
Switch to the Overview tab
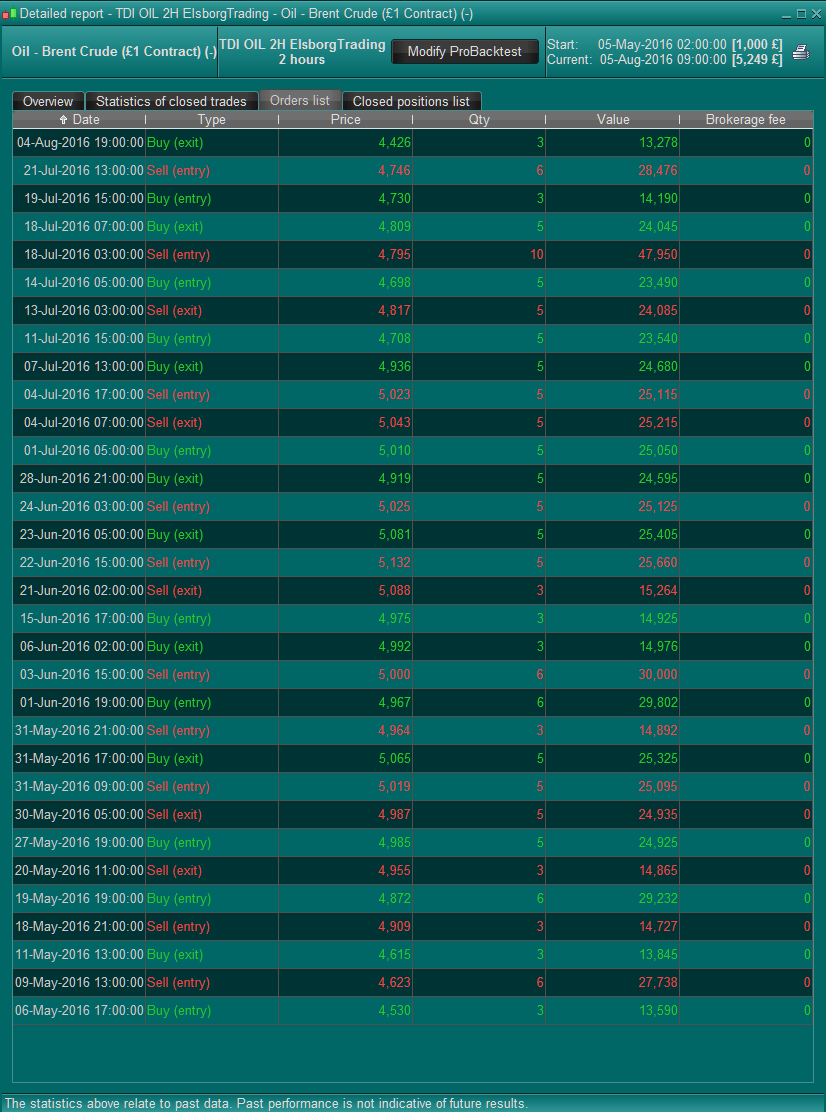pyautogui.click(x=48, y=101)
